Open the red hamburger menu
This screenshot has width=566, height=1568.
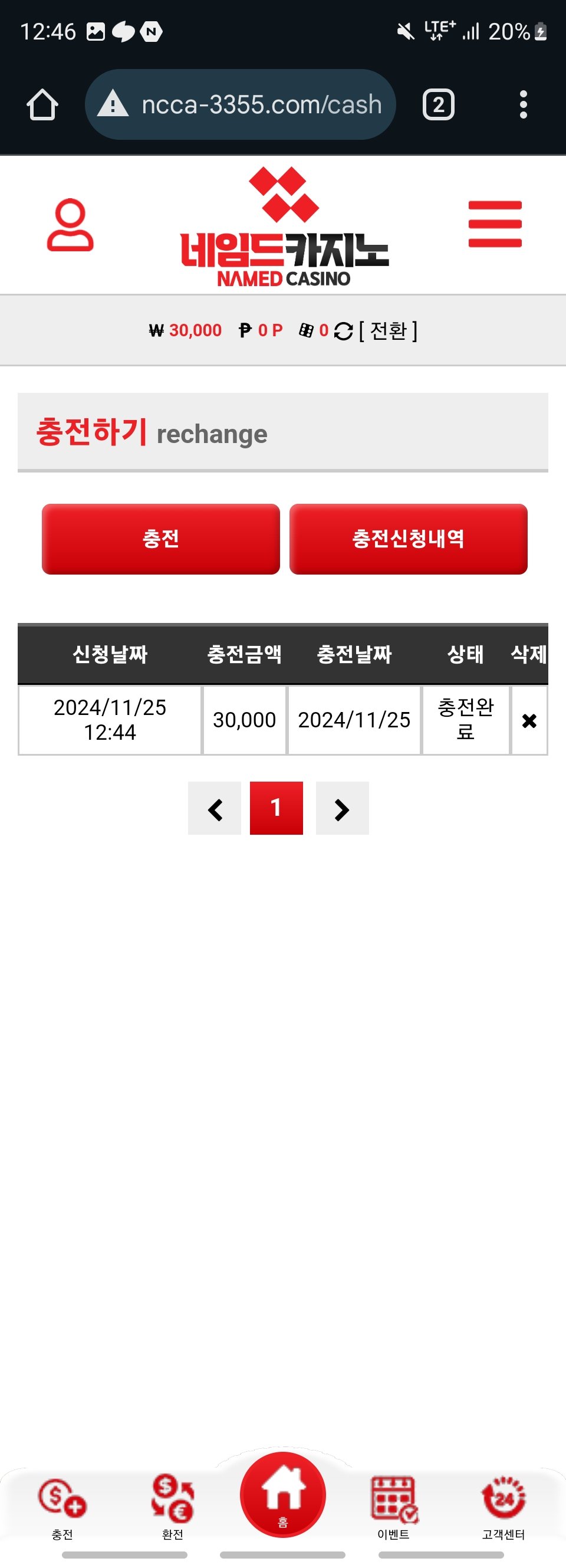(494, 224)
